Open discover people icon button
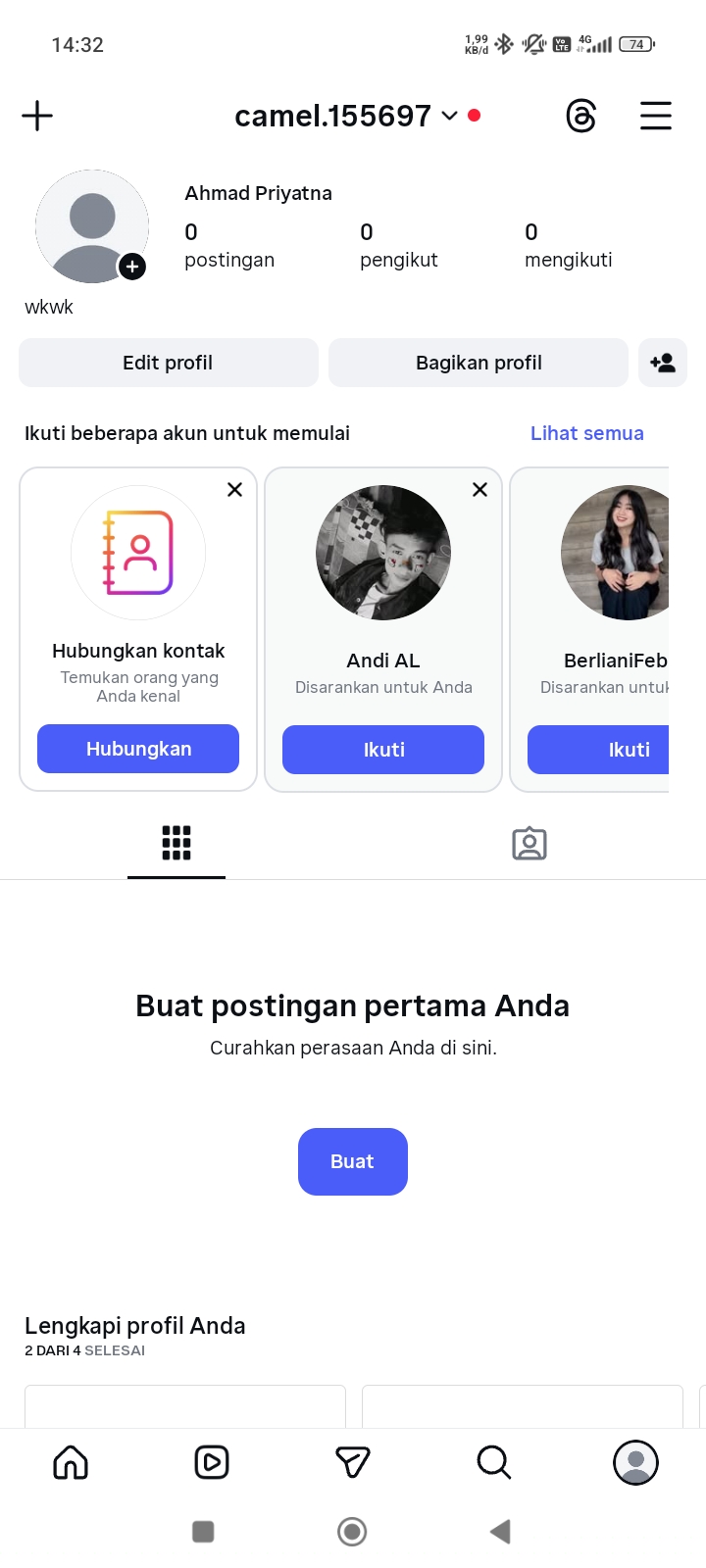Image resolution: width=706 pixels, height=1568 pixels. 663,363
